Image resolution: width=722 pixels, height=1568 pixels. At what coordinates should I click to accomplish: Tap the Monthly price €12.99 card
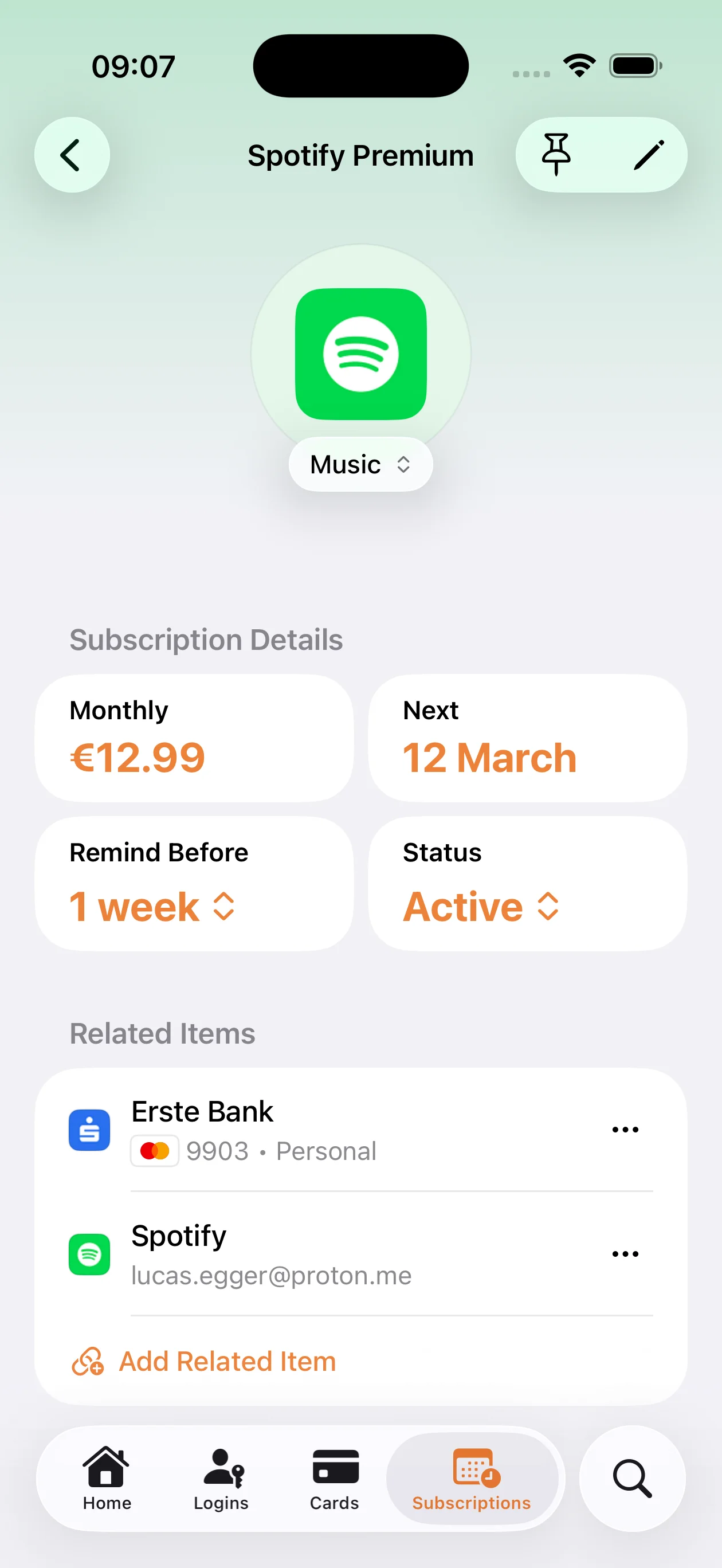[x=194, y=738]
